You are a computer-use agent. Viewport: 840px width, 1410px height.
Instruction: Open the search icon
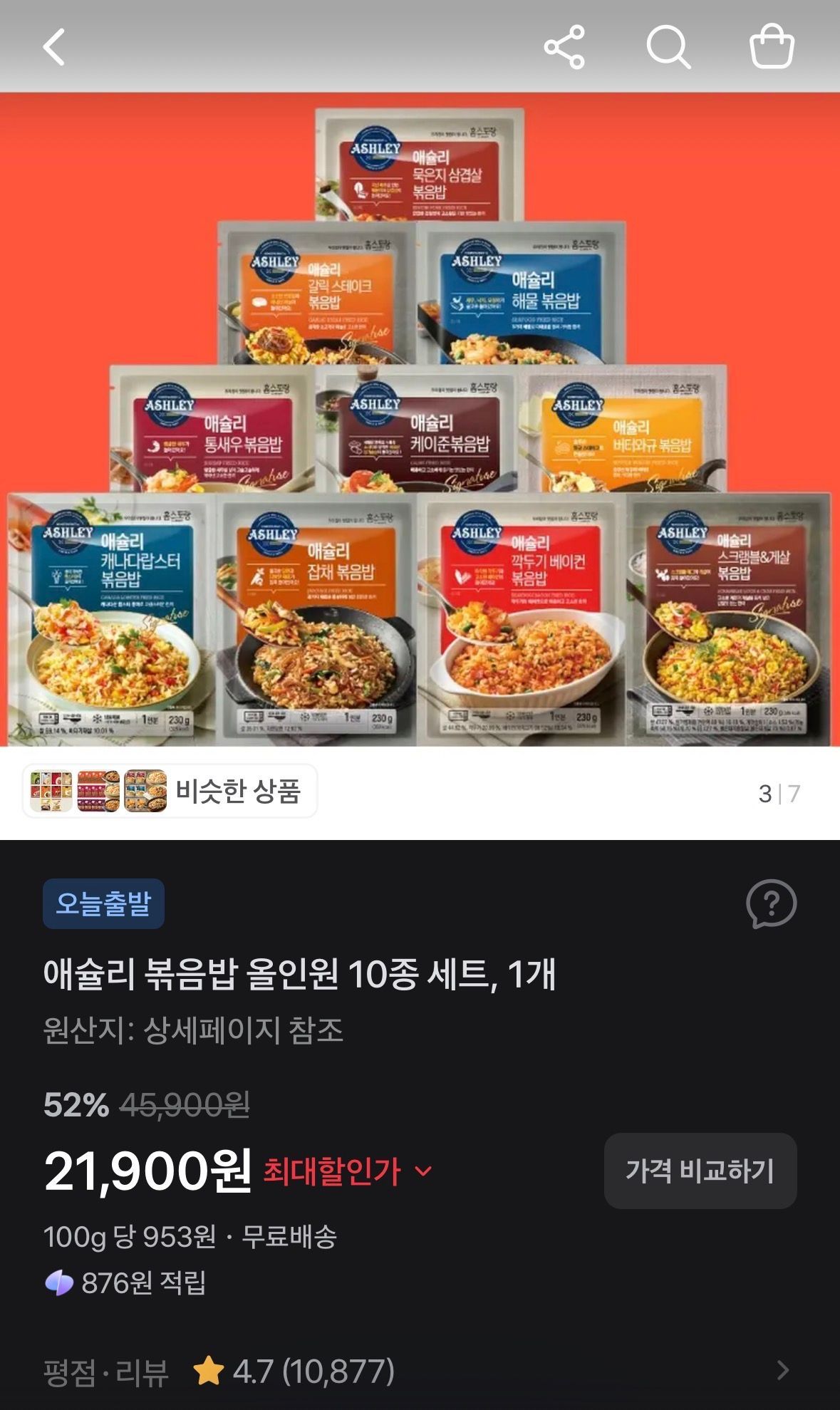[668, 47]
